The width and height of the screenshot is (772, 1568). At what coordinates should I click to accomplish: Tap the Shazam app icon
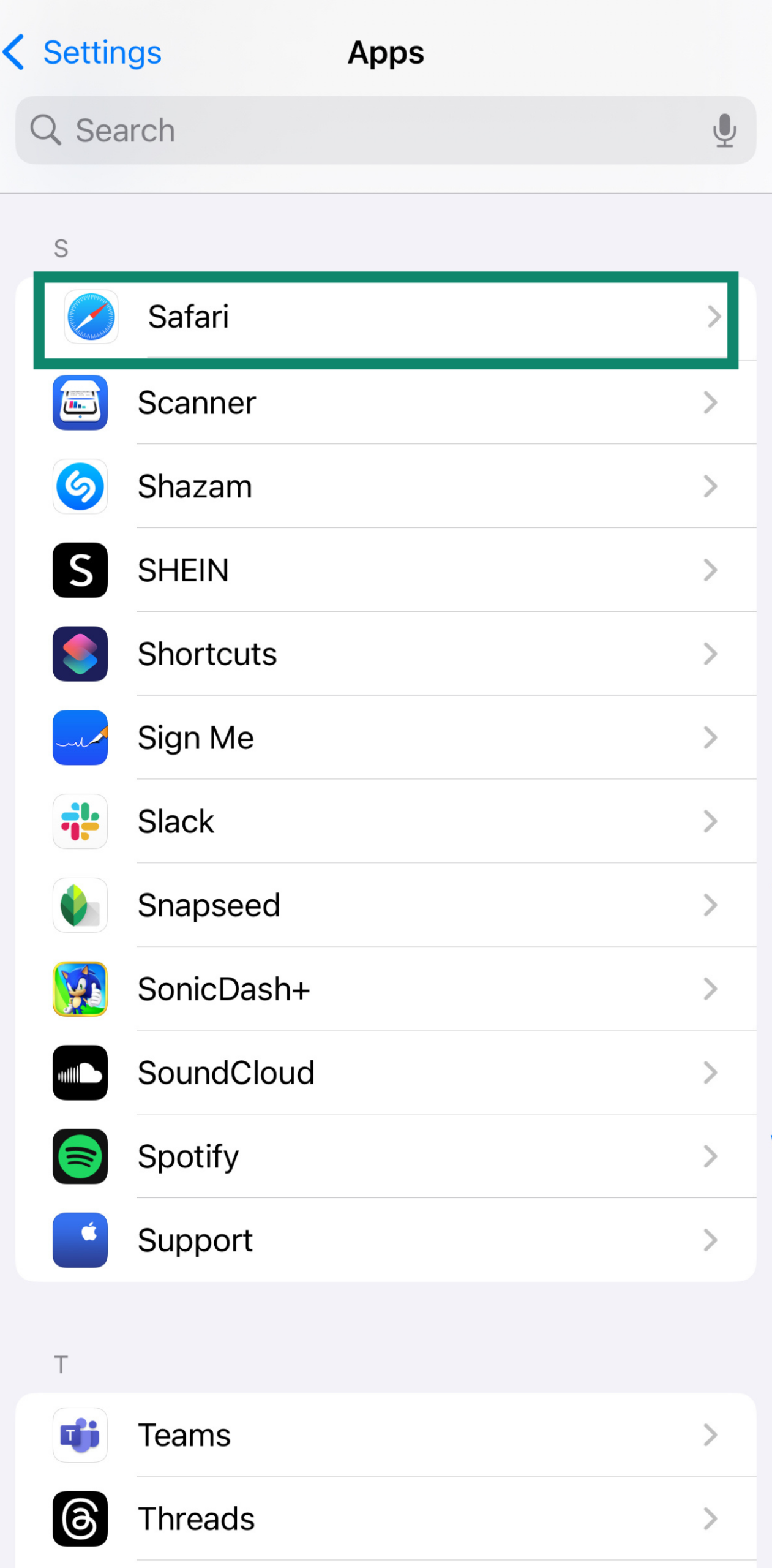tap(80, 486)
